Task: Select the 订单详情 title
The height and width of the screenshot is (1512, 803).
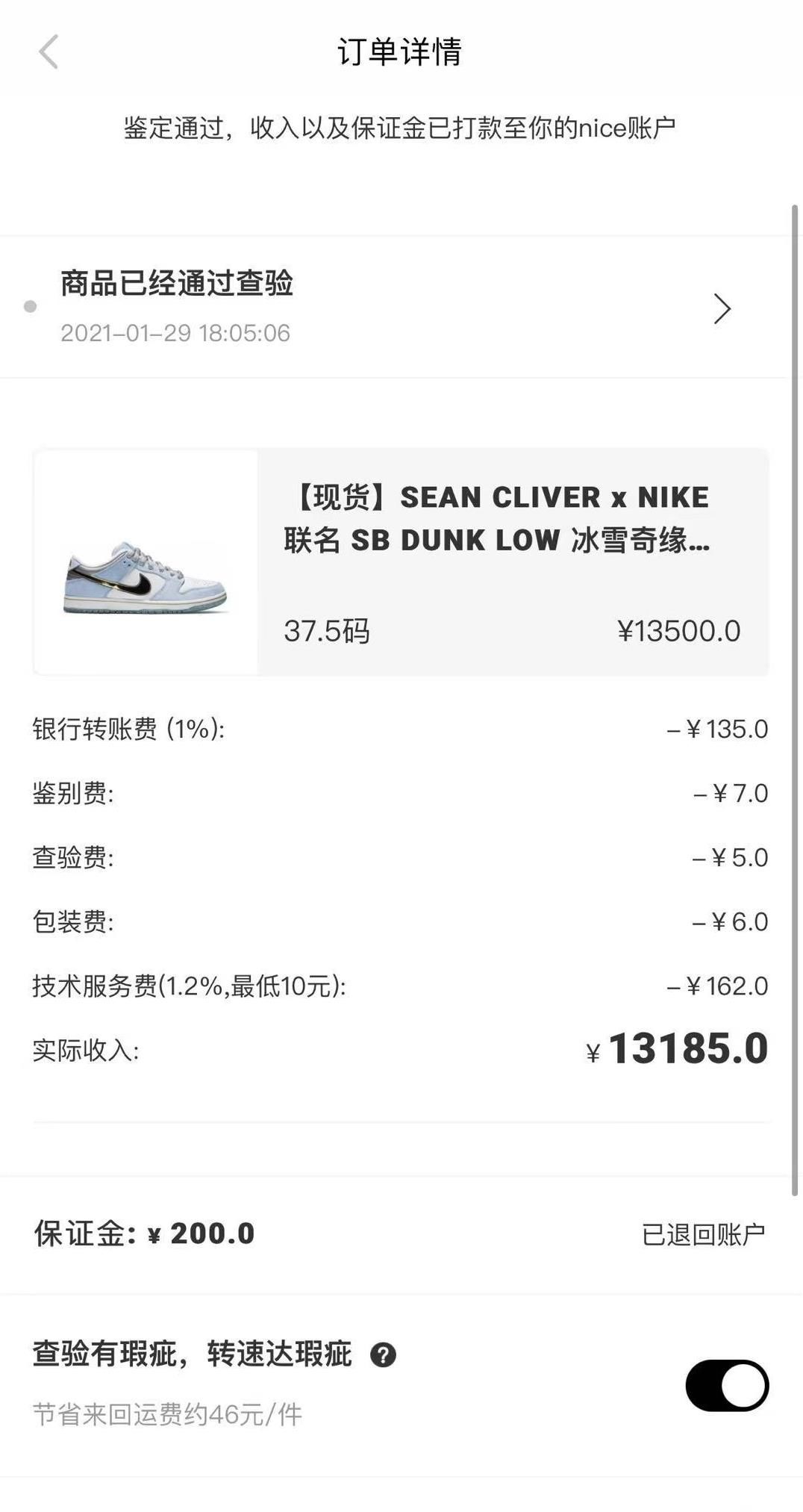Action: pyautogui.click(x=401, y=54)
